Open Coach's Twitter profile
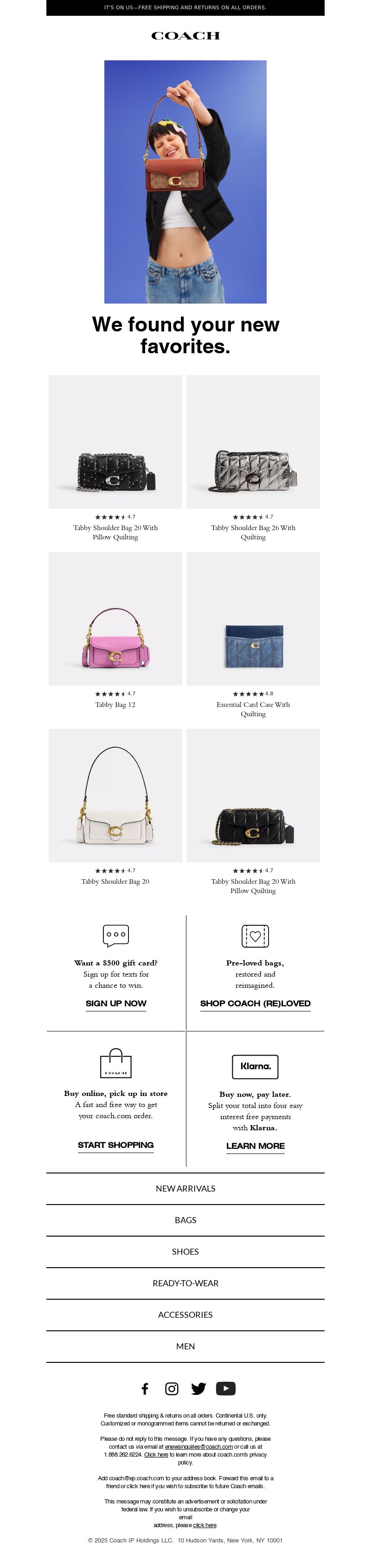Image resolution: width=371 pixels, height=1568 pixels. pyautogui.click(x=198, y=1388)
